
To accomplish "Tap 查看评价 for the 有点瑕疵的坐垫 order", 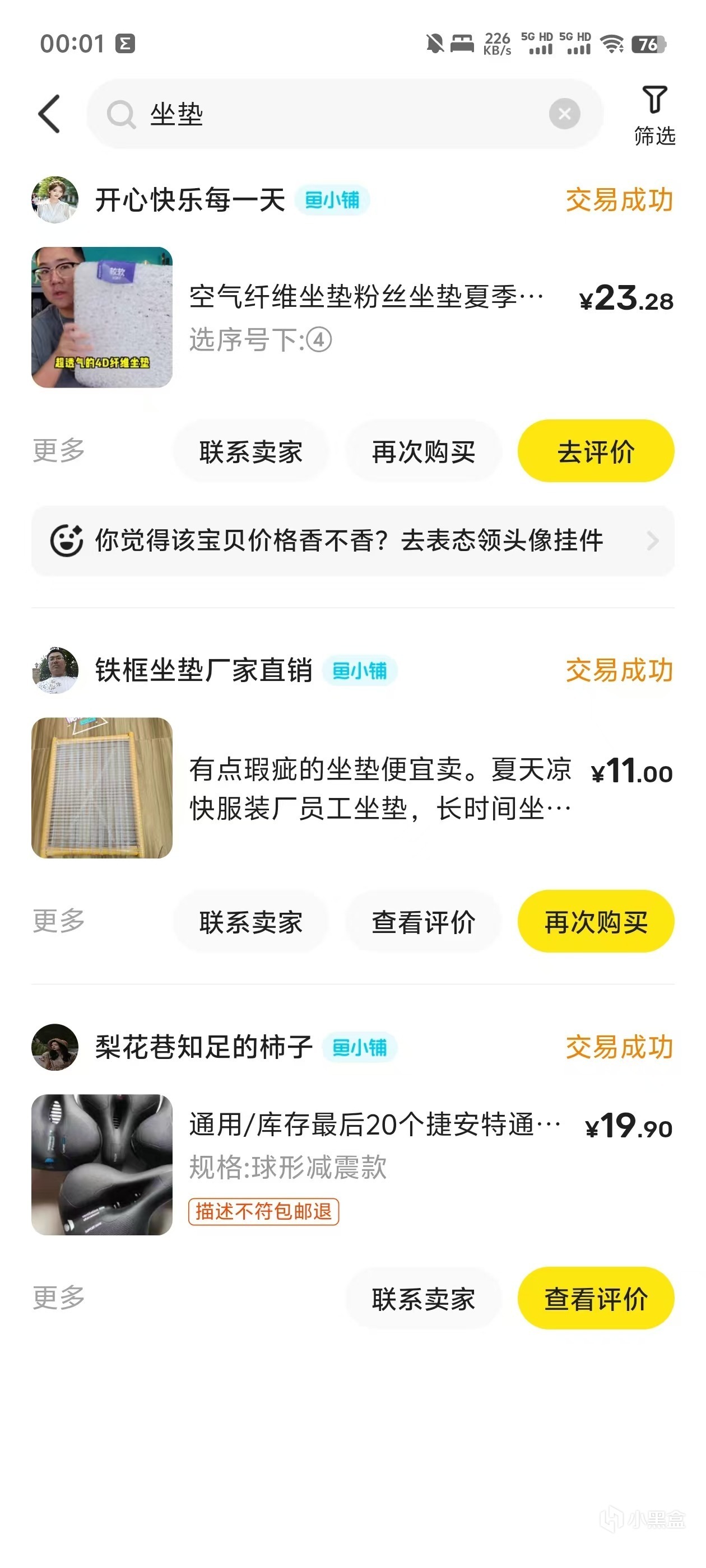I will click(x=424, y=922).
